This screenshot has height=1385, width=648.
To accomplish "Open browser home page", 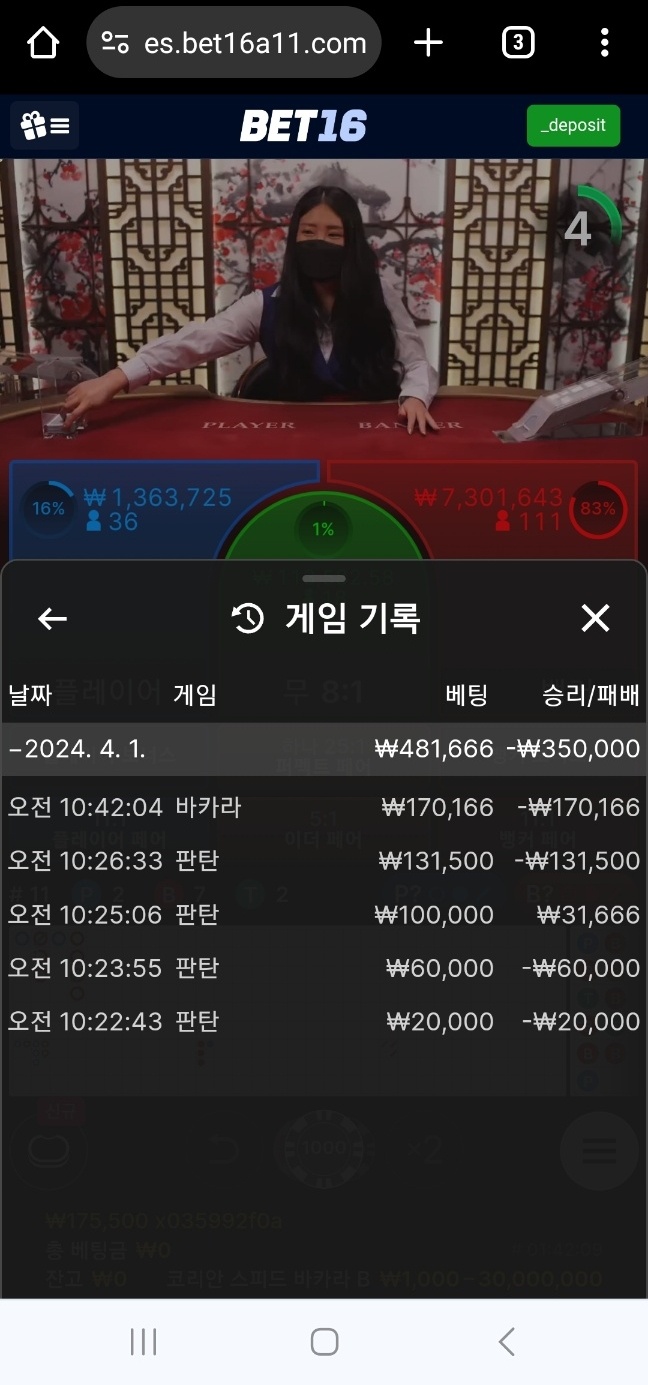I will click(43, 43).
